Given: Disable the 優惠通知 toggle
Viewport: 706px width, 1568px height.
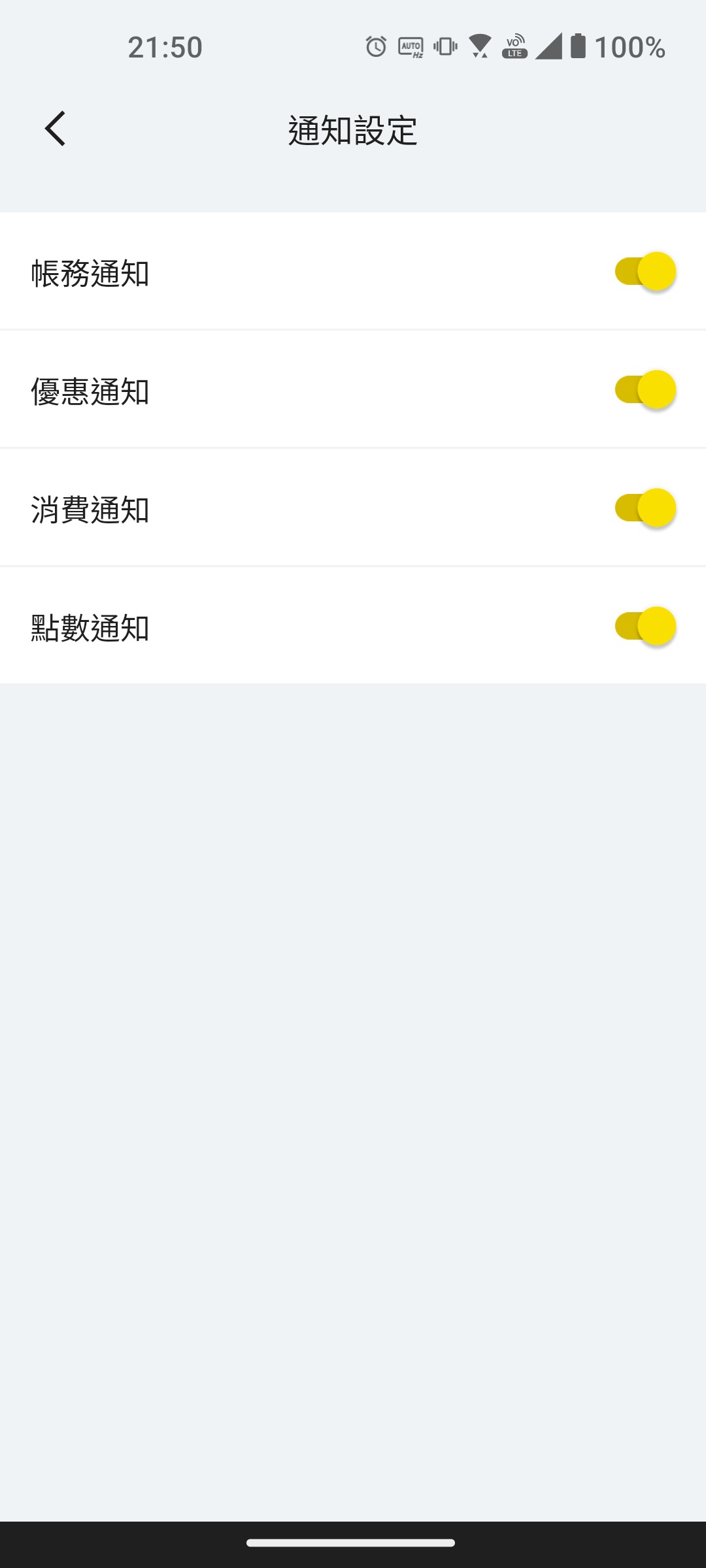Looking at the screenshot, I should tap(645, 389).
